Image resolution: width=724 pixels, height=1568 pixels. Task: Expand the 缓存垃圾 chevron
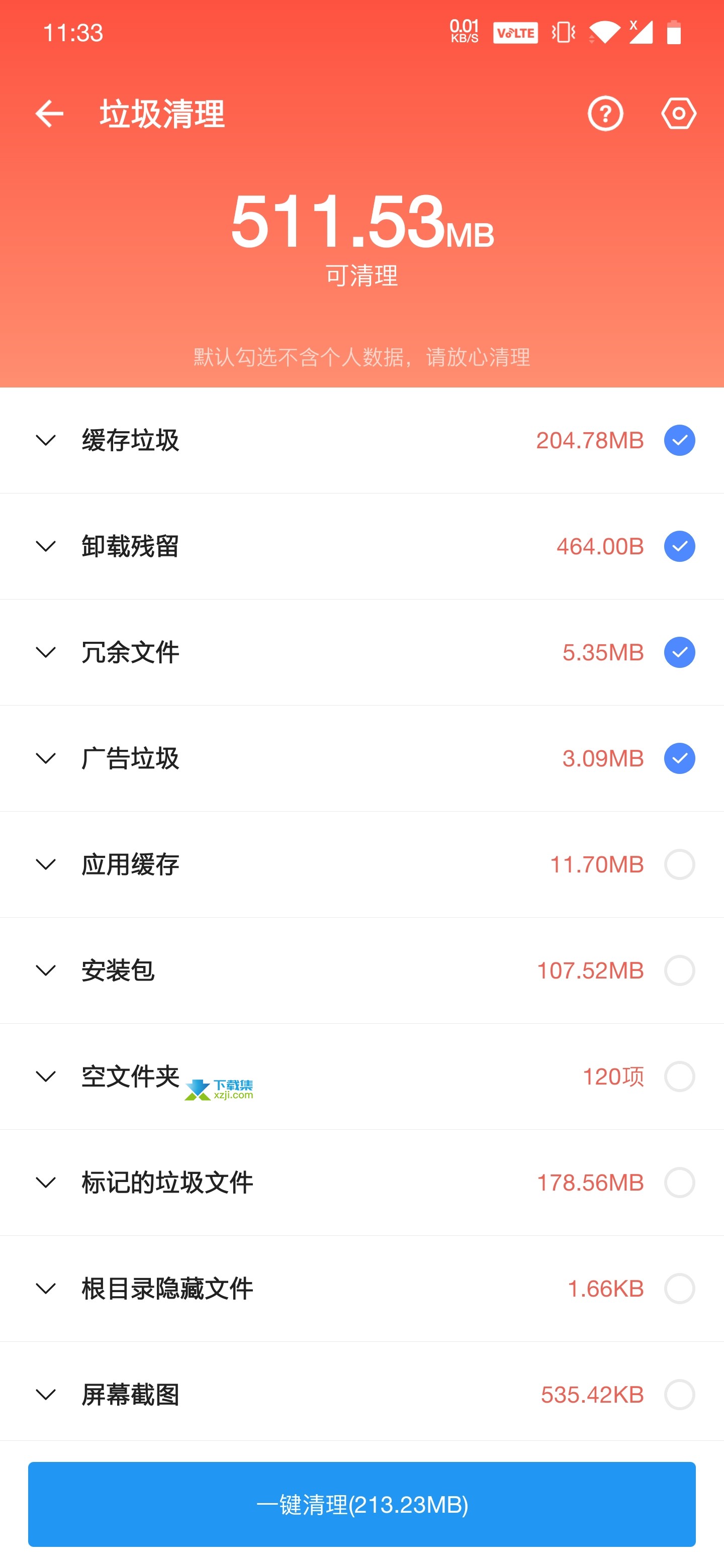[46, 440]
